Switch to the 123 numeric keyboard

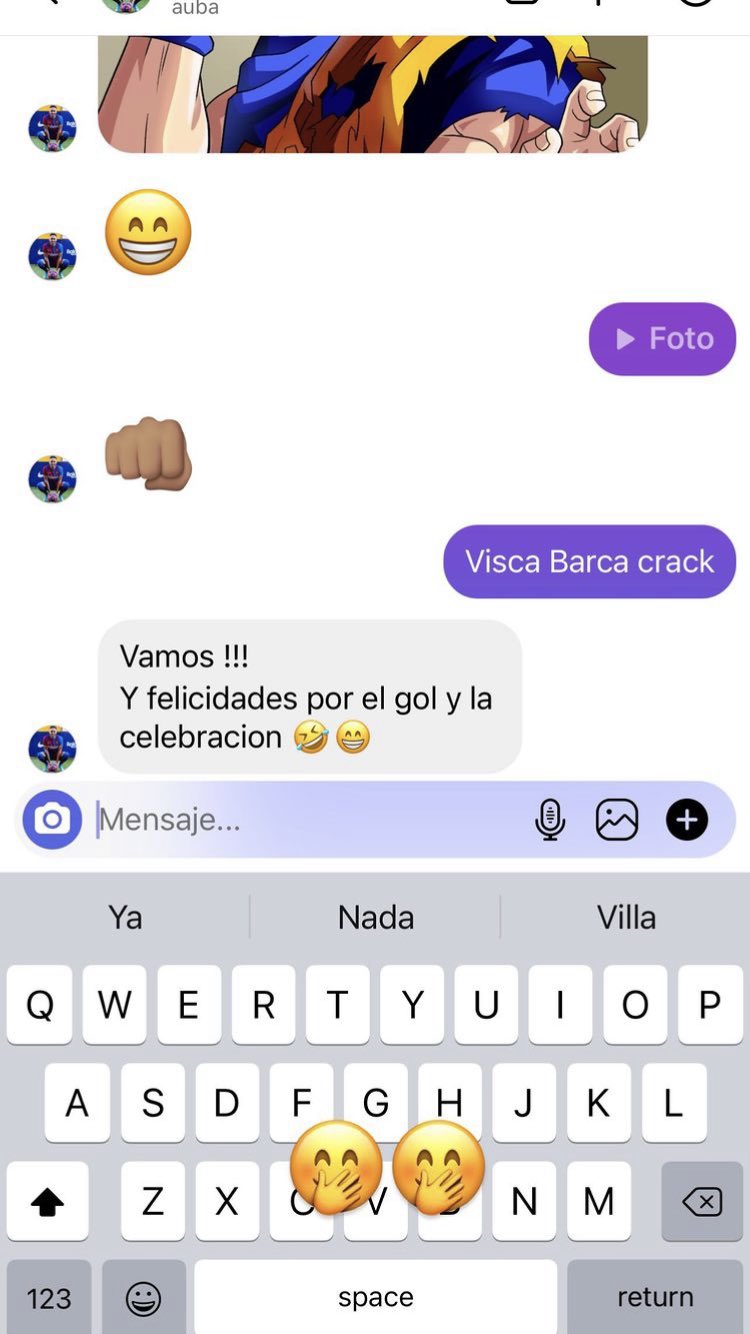(x=48, y=1298)
